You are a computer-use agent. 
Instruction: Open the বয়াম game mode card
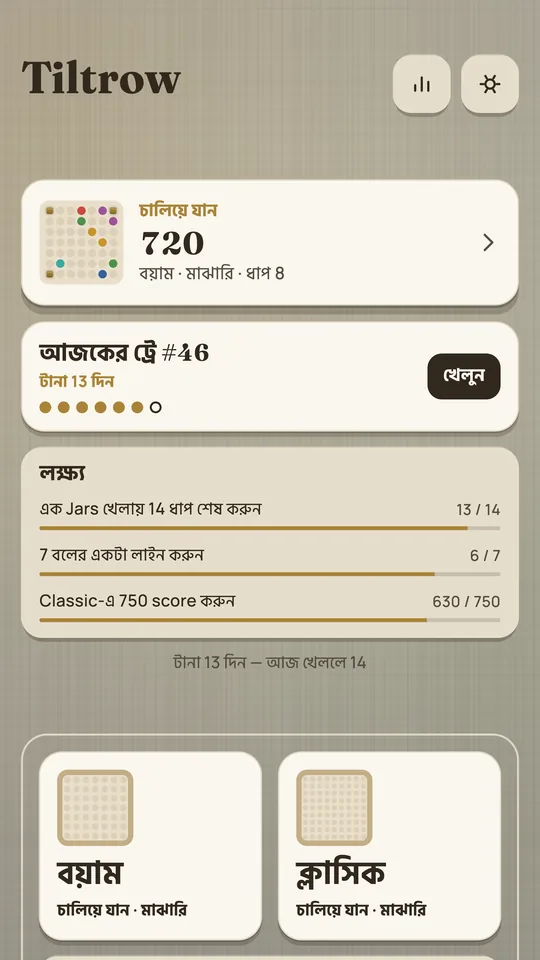click(x=151, y=846)
